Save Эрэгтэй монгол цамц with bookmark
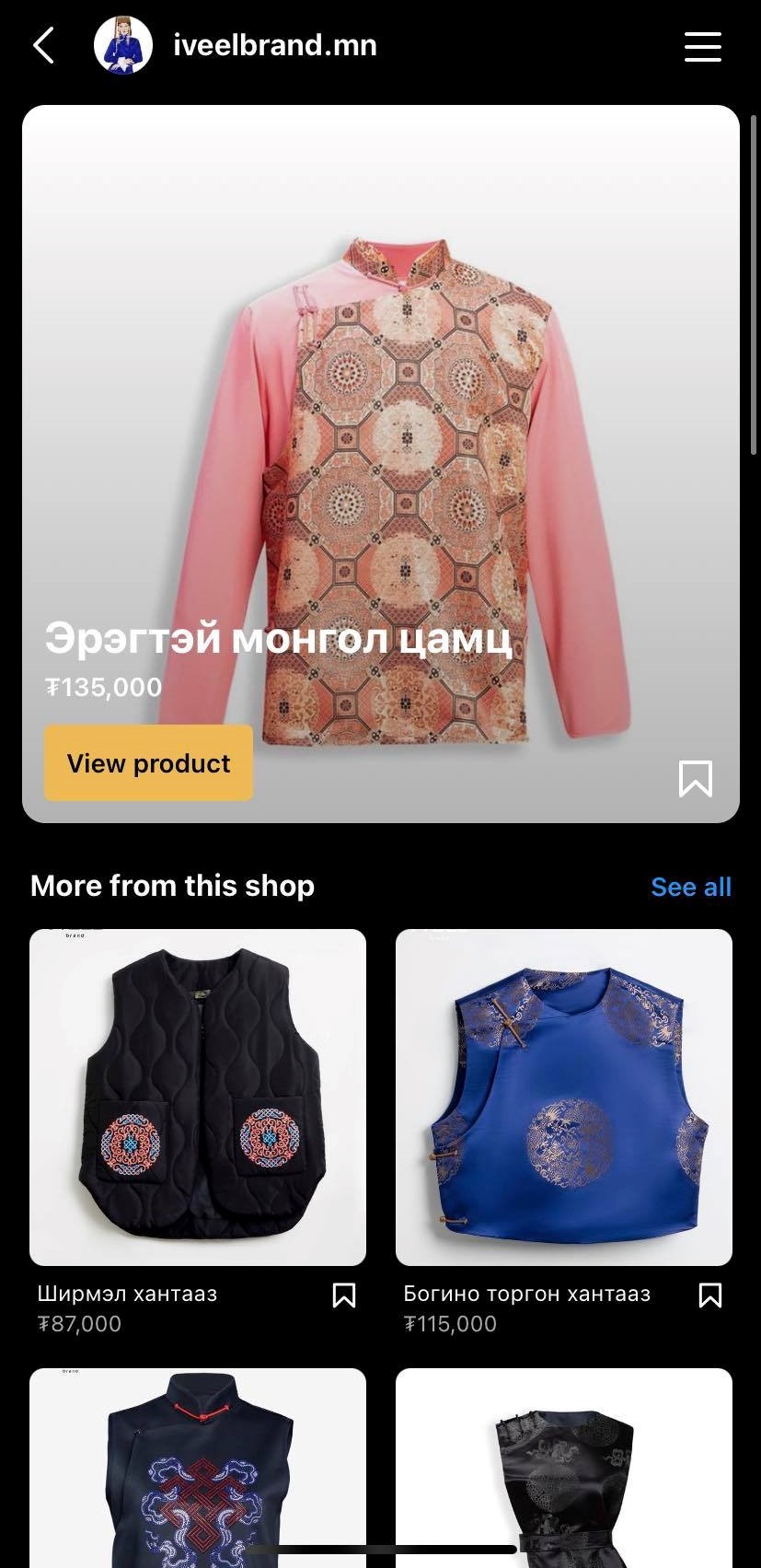 [x=695, y=778]
